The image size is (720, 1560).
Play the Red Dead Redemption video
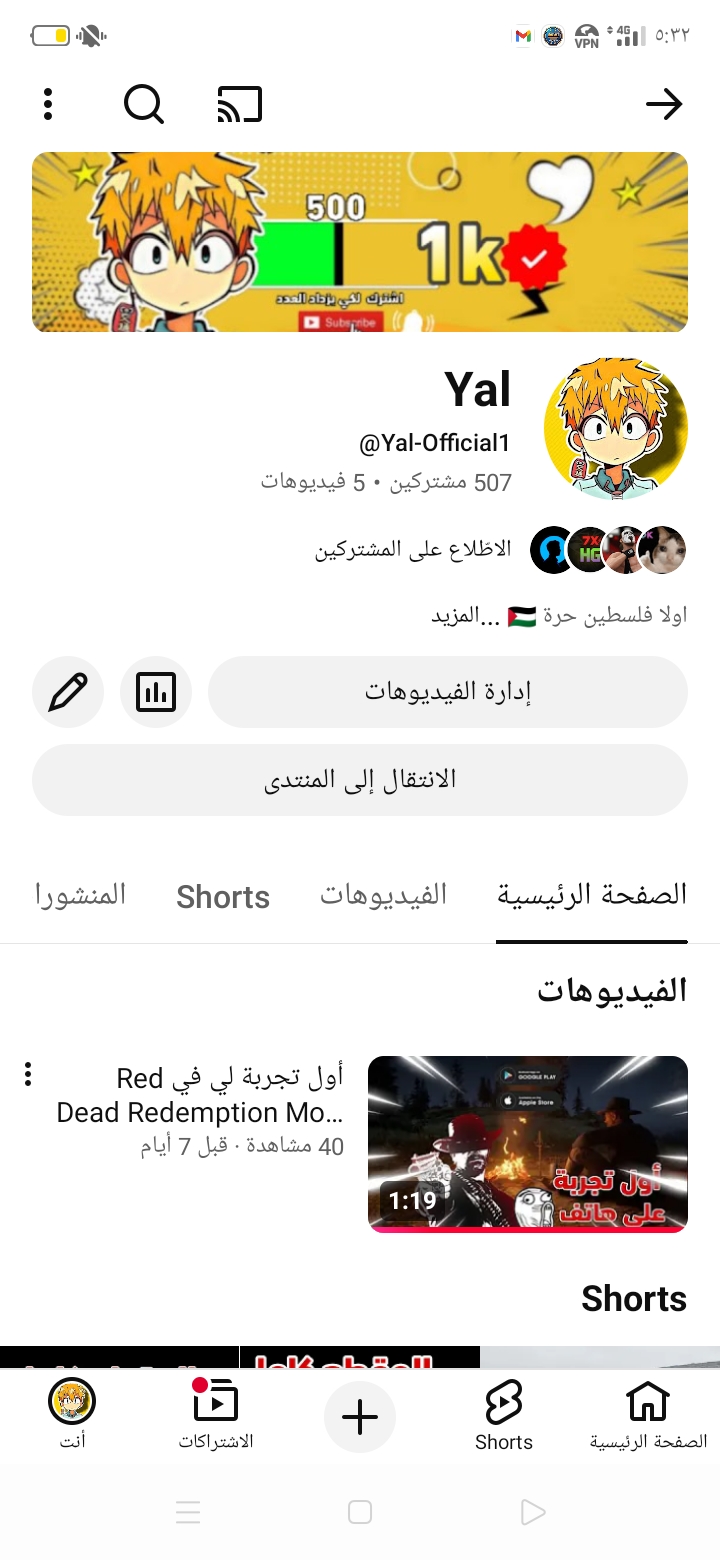[527, 1144]
